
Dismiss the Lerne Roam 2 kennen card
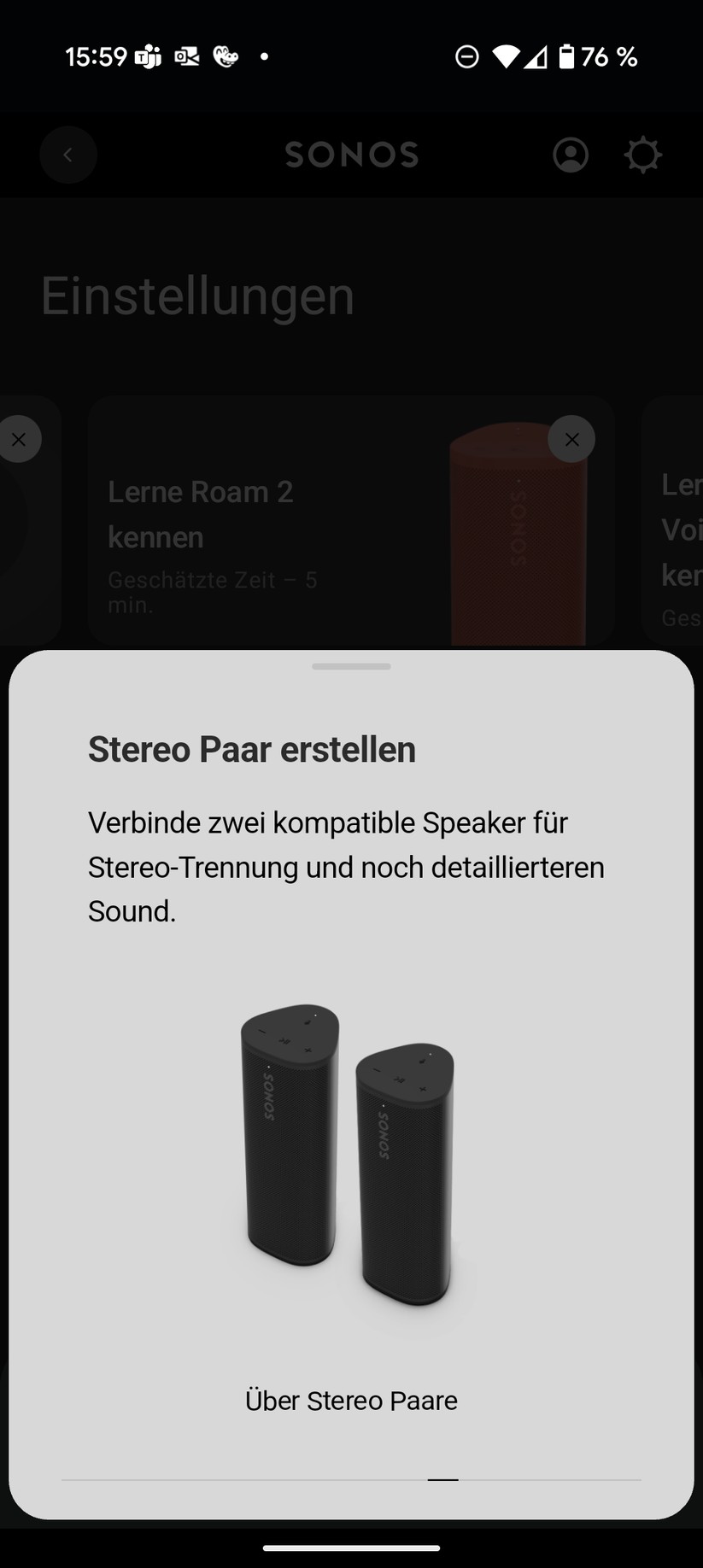point(571,439)
